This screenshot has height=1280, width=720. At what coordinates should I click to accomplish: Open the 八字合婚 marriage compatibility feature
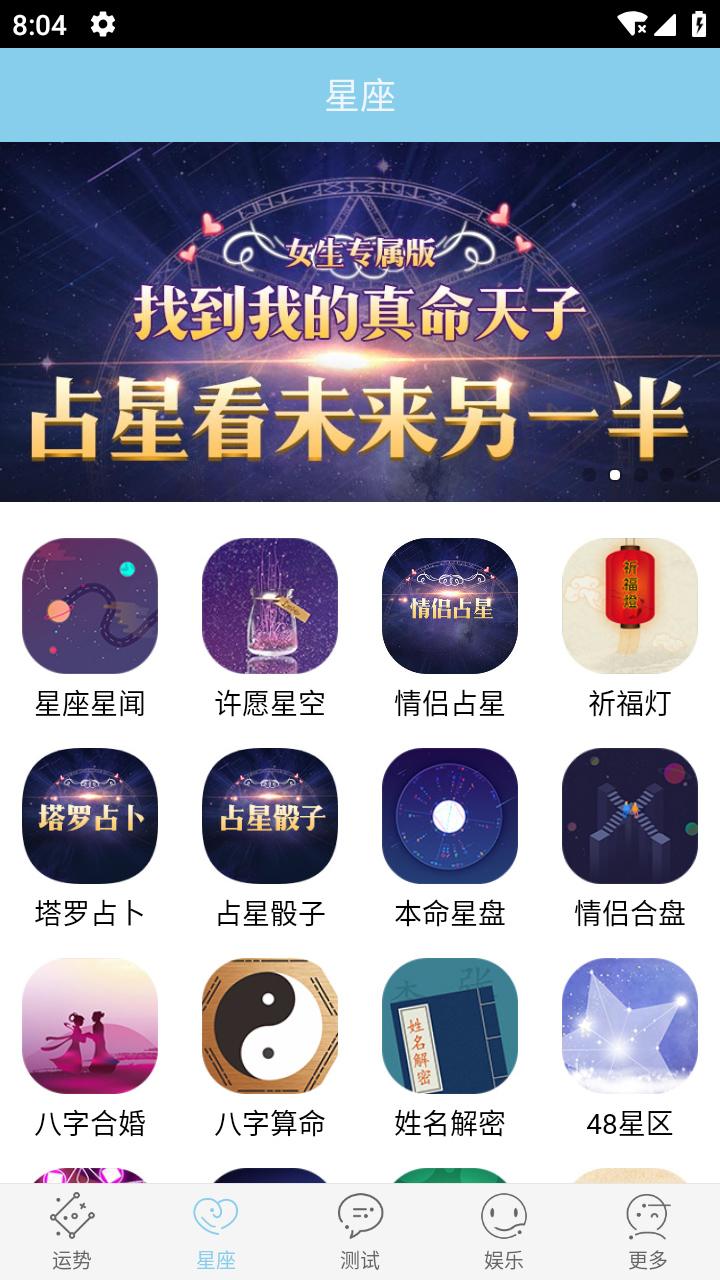pyautogui.click(x=90, y=1025)
